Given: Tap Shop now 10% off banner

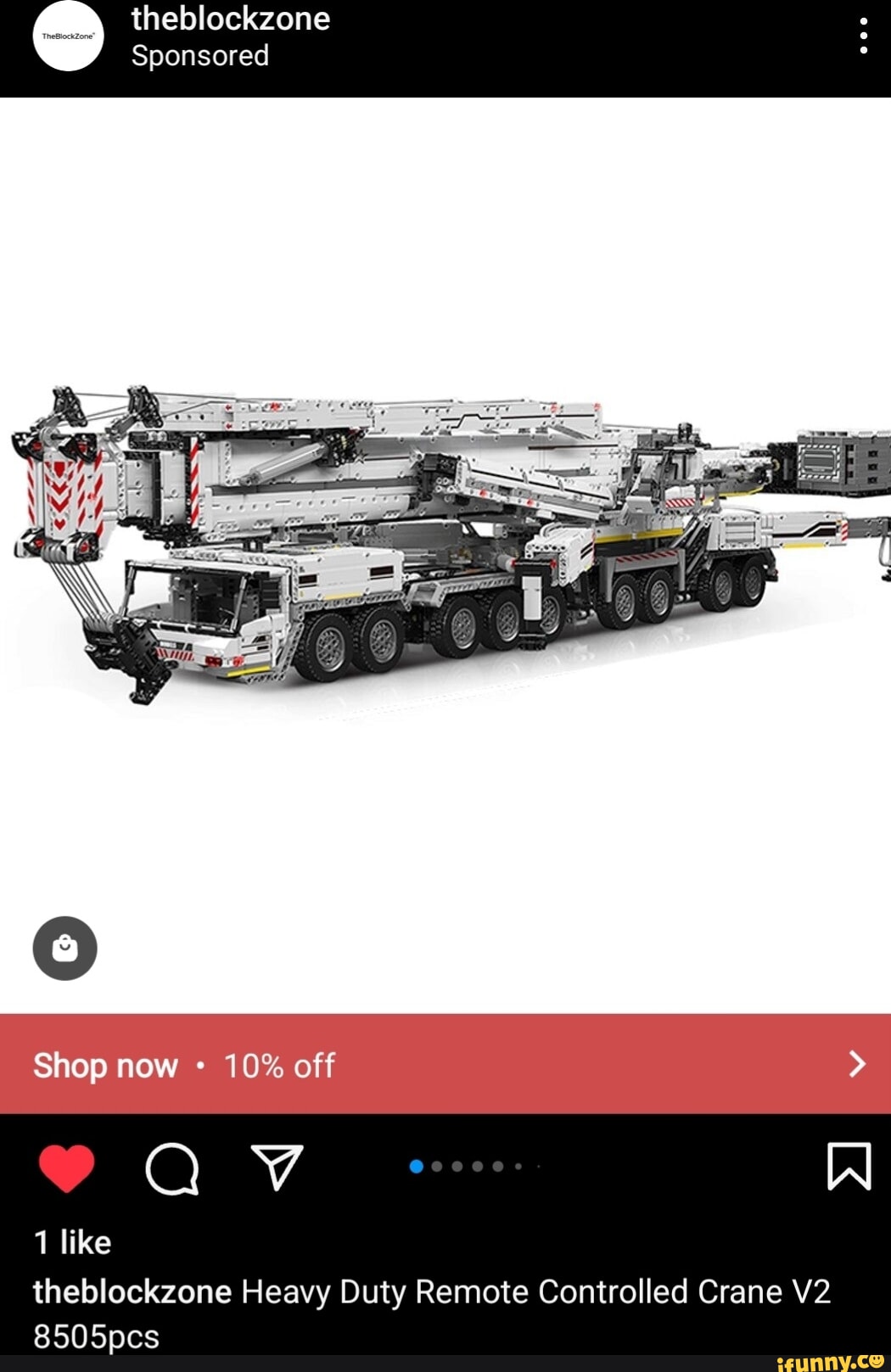Looking at the screenshot, I should (x=445, y=1064).
